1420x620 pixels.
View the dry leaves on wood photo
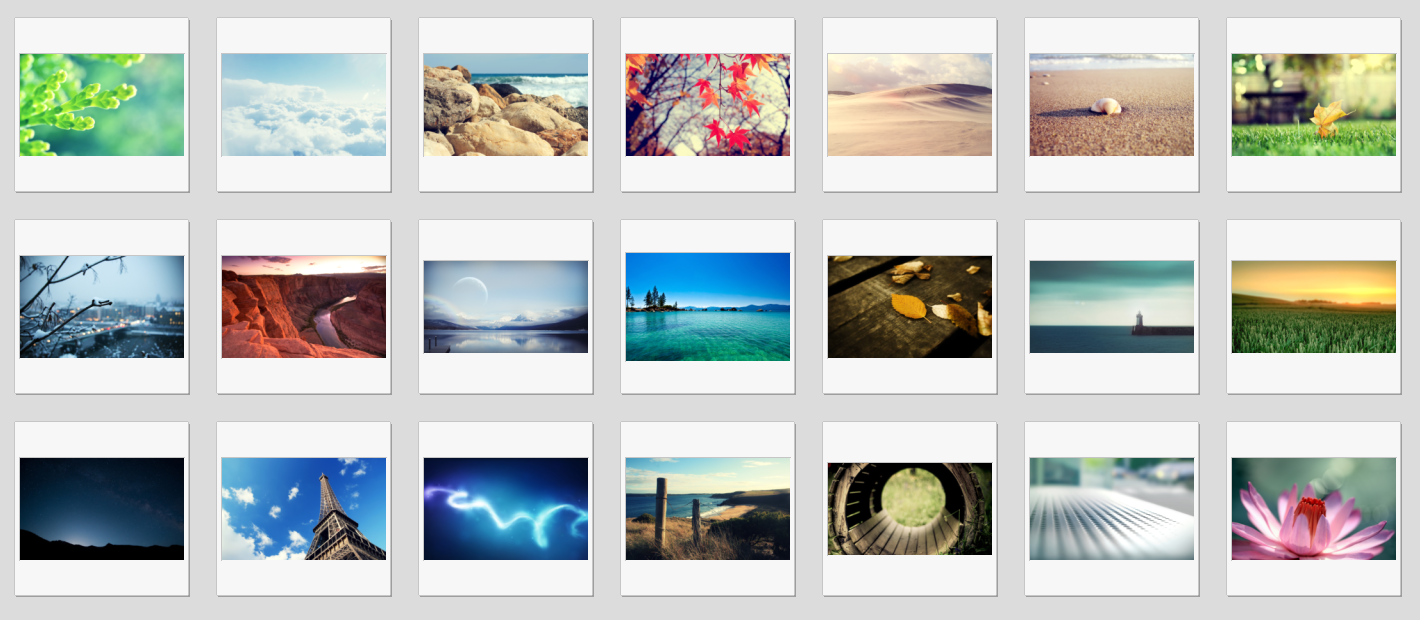(x=910, y=307)
